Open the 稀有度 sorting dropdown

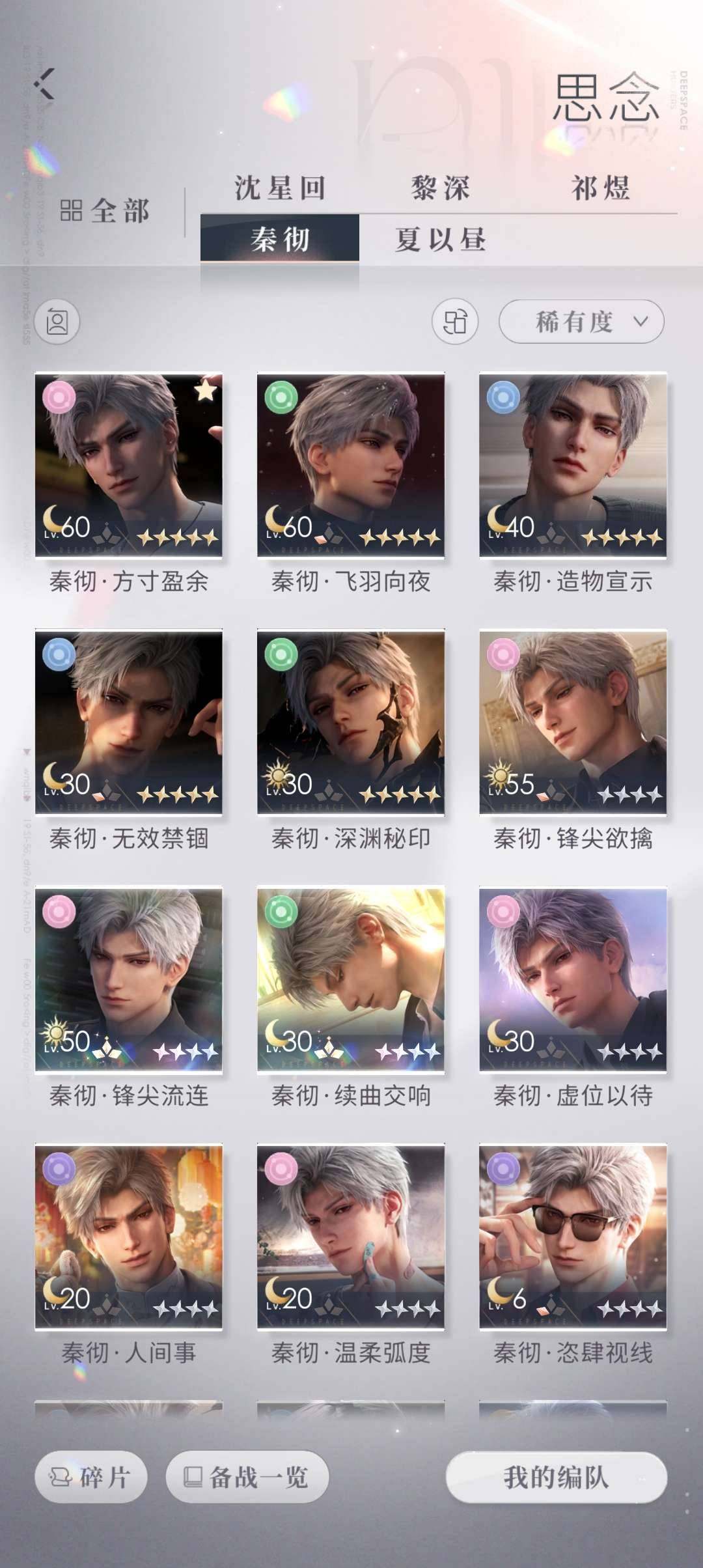pos(580,320)
